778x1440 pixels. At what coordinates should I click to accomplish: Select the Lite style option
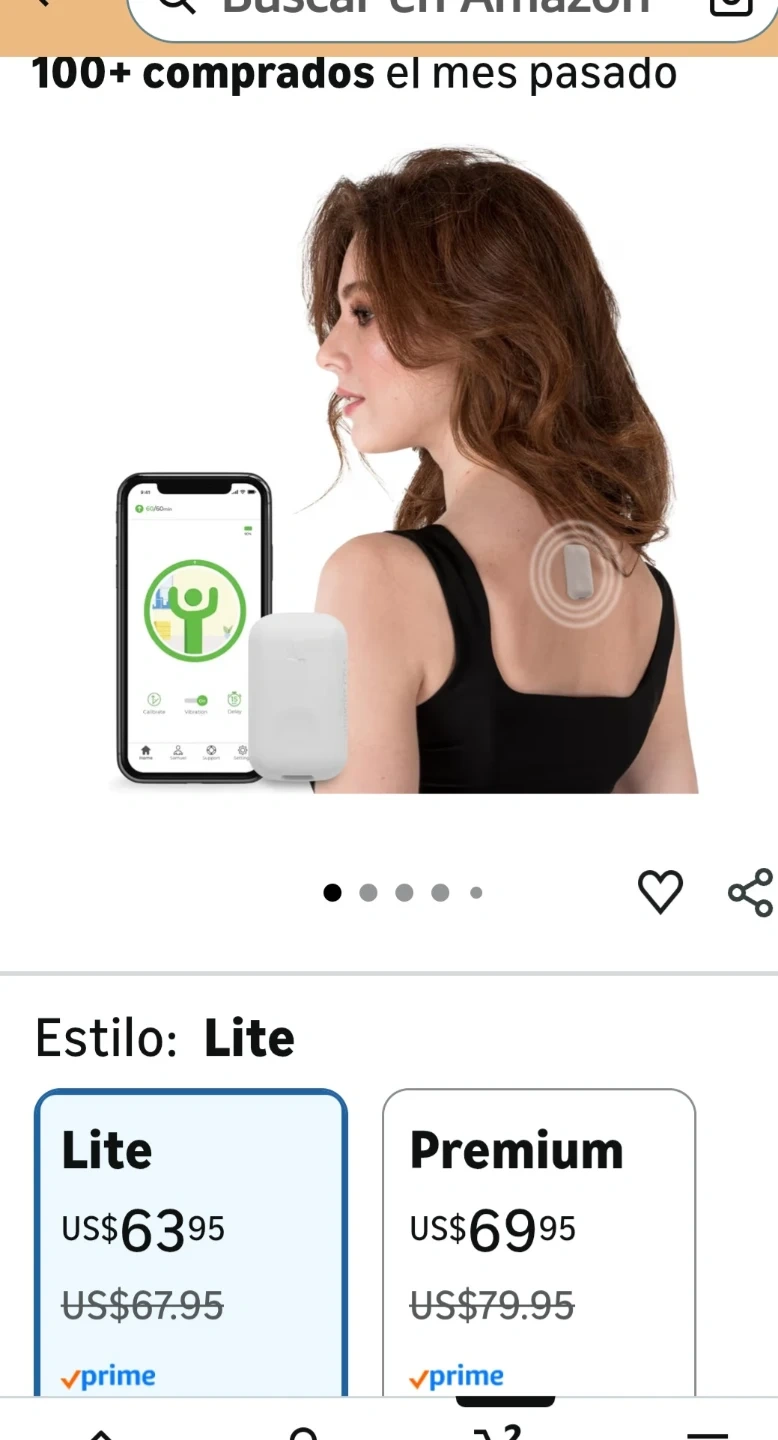click(191, 1243)
